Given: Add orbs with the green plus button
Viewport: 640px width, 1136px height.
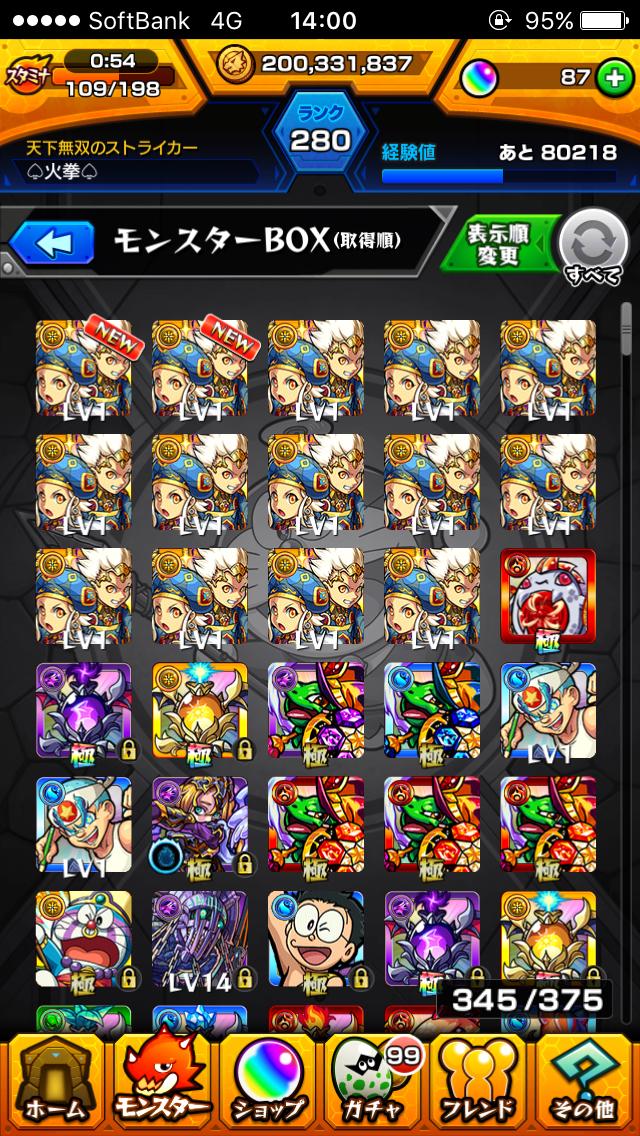Looking at the screenshot, I should 612,77.
